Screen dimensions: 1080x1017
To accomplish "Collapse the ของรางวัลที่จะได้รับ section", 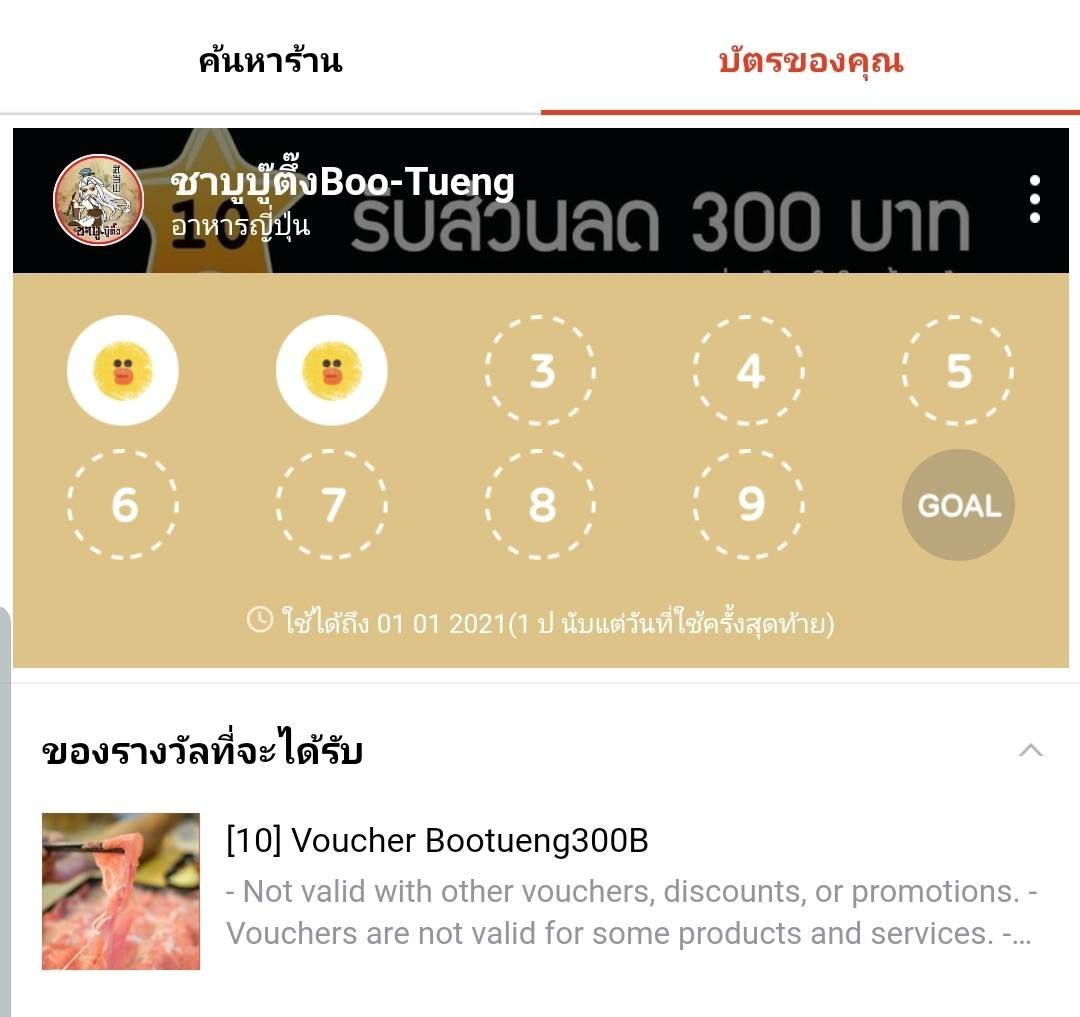I will tap(1030, 750).
